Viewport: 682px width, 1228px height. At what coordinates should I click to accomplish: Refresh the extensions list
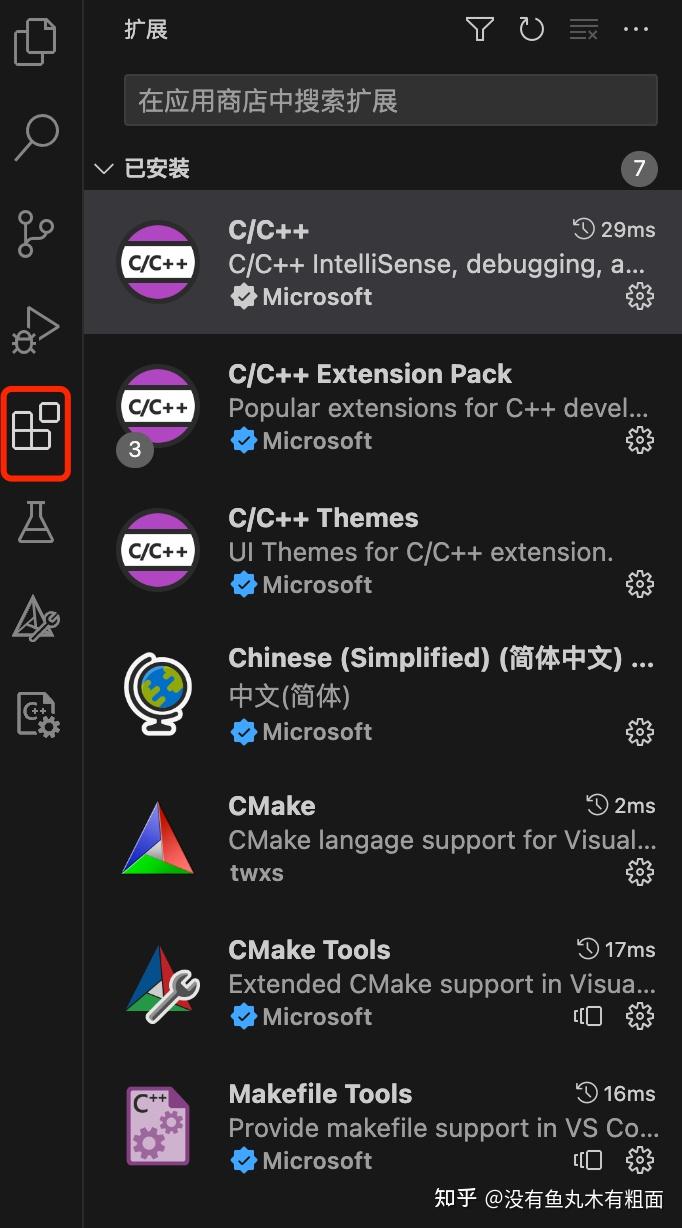click(532, 30)
